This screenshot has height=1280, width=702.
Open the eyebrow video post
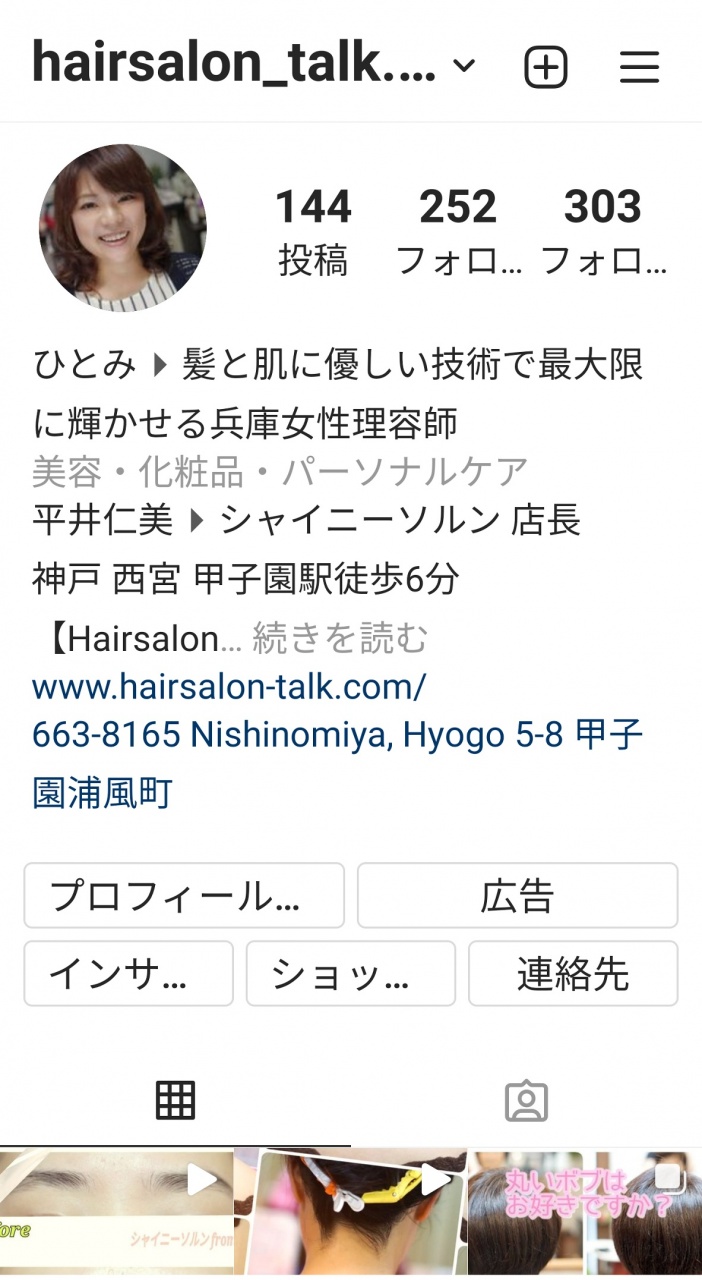pyautogui.click(x=116, y=1213)
